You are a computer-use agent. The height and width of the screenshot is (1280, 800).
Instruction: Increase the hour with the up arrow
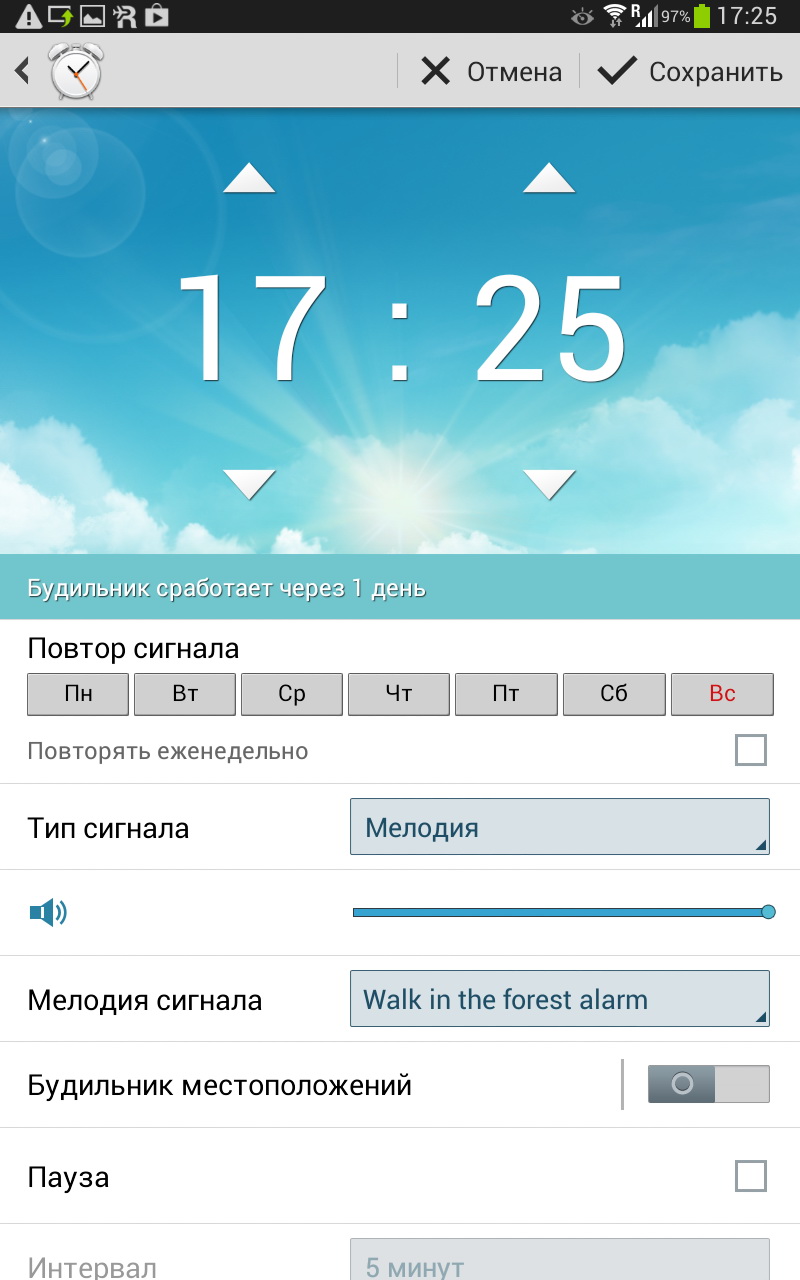[249, 180]
